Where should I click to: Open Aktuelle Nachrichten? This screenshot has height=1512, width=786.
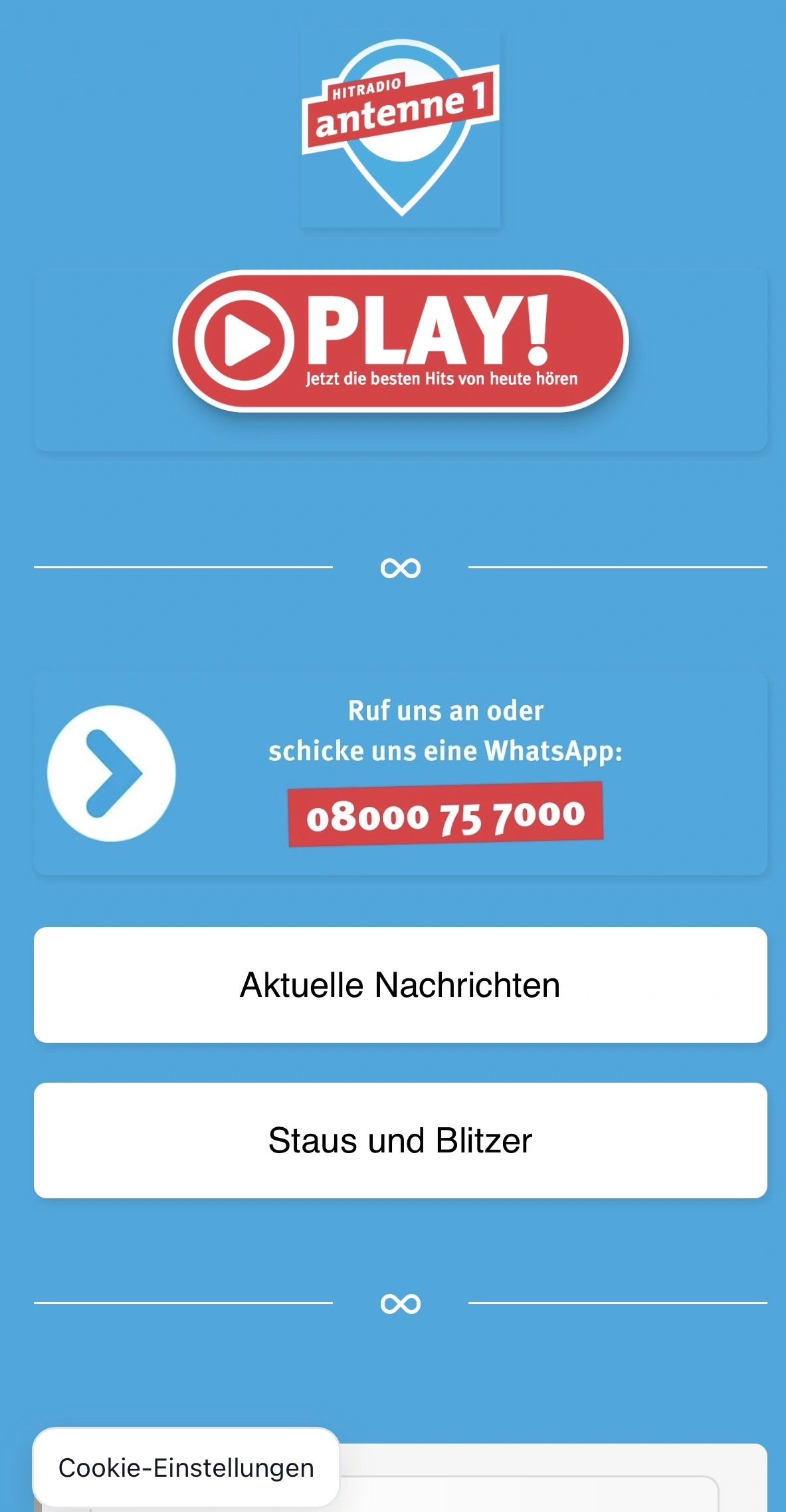point(401,985)
